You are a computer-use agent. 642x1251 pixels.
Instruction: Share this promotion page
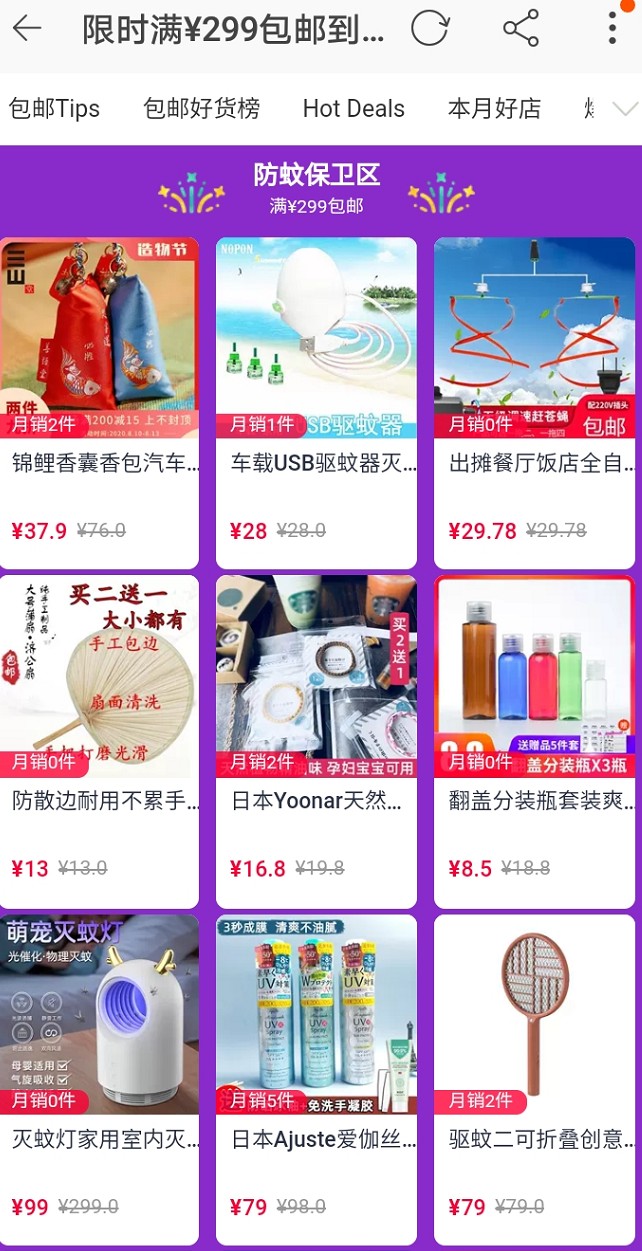click(521, 28)
